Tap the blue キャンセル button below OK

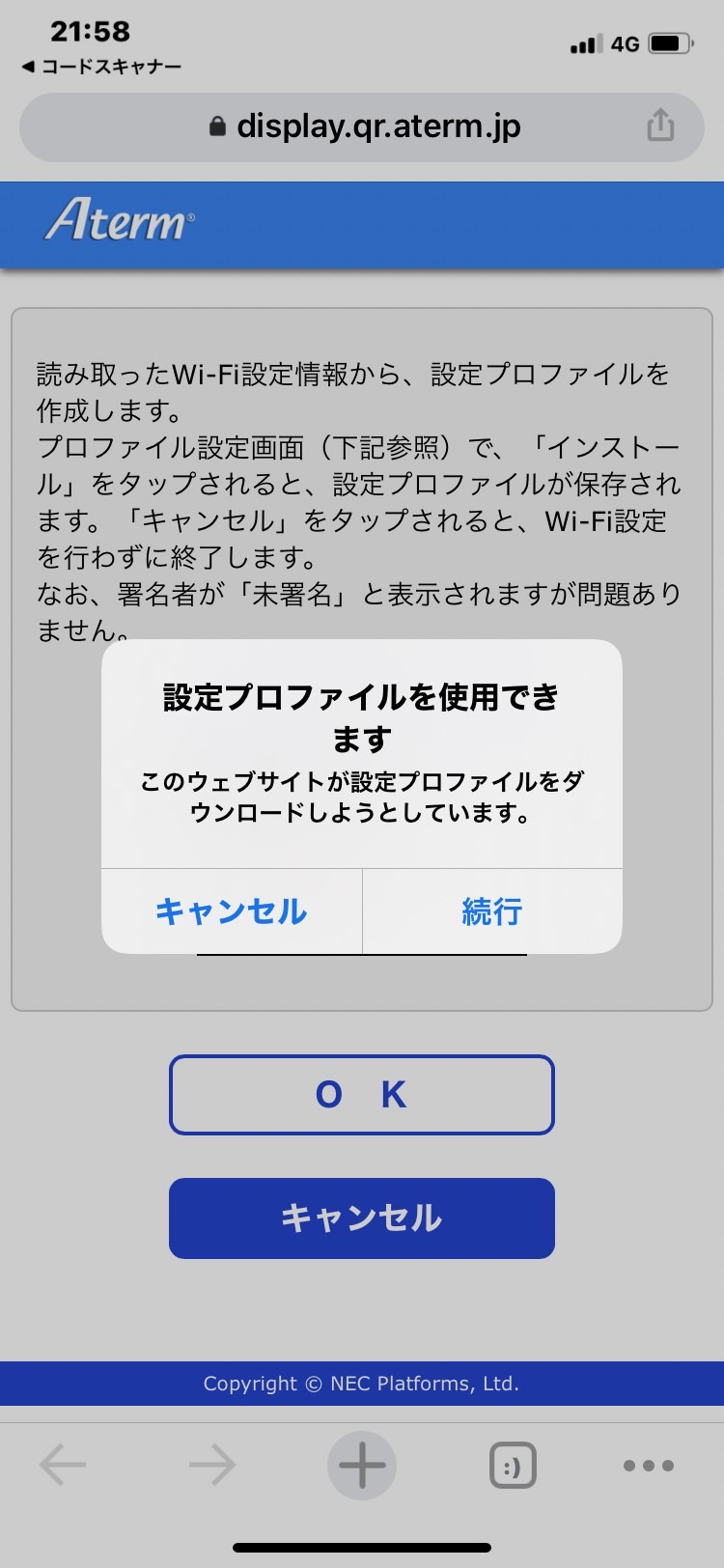coord(361,1218)
